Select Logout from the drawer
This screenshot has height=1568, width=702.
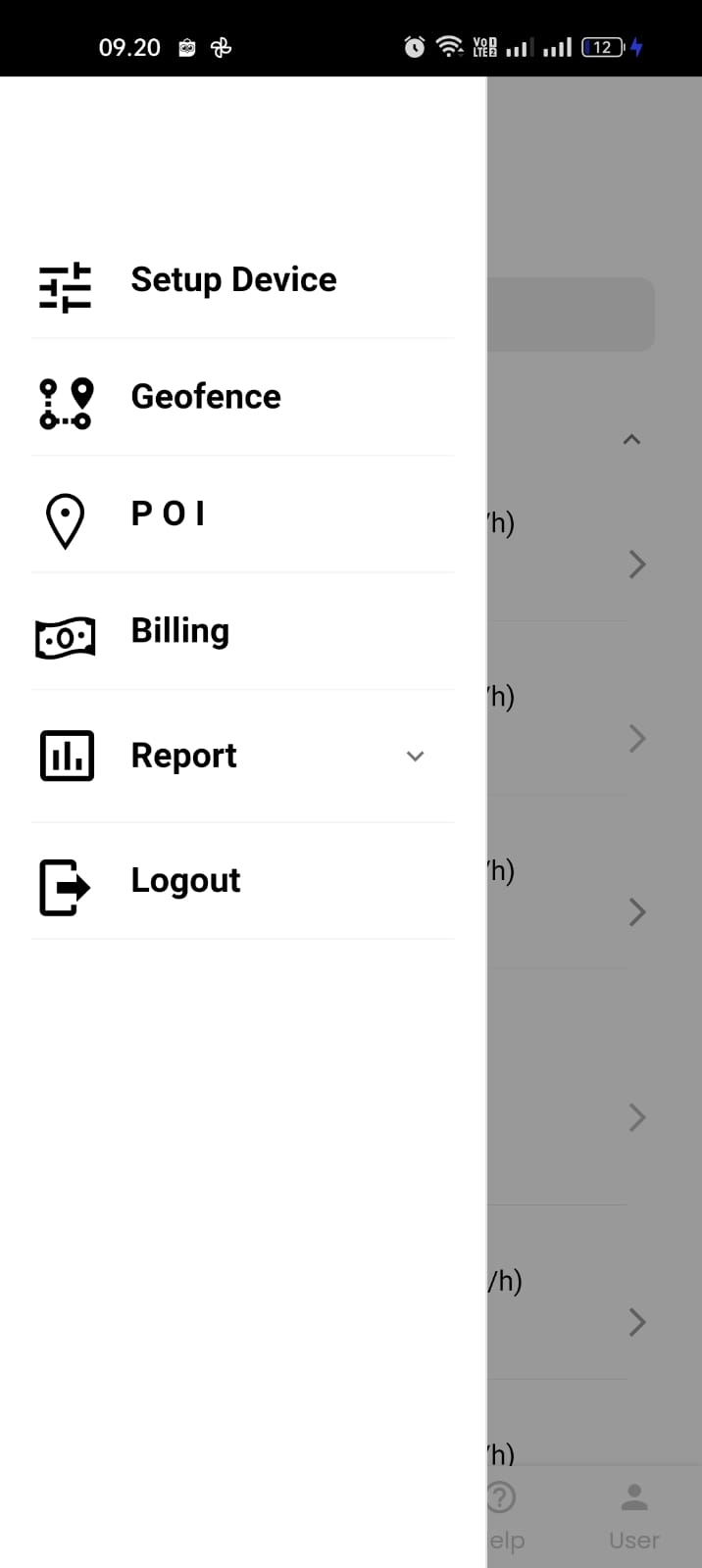(185, 880)
